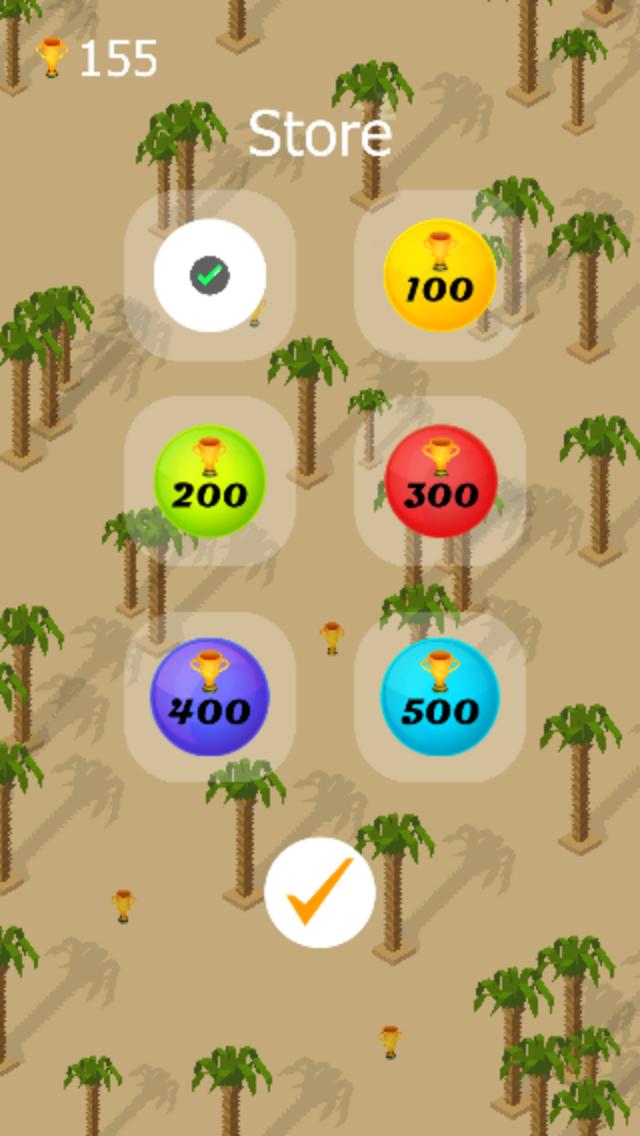
Task: Select the purple 400 trophy ball
Action: tap(210, 697)
